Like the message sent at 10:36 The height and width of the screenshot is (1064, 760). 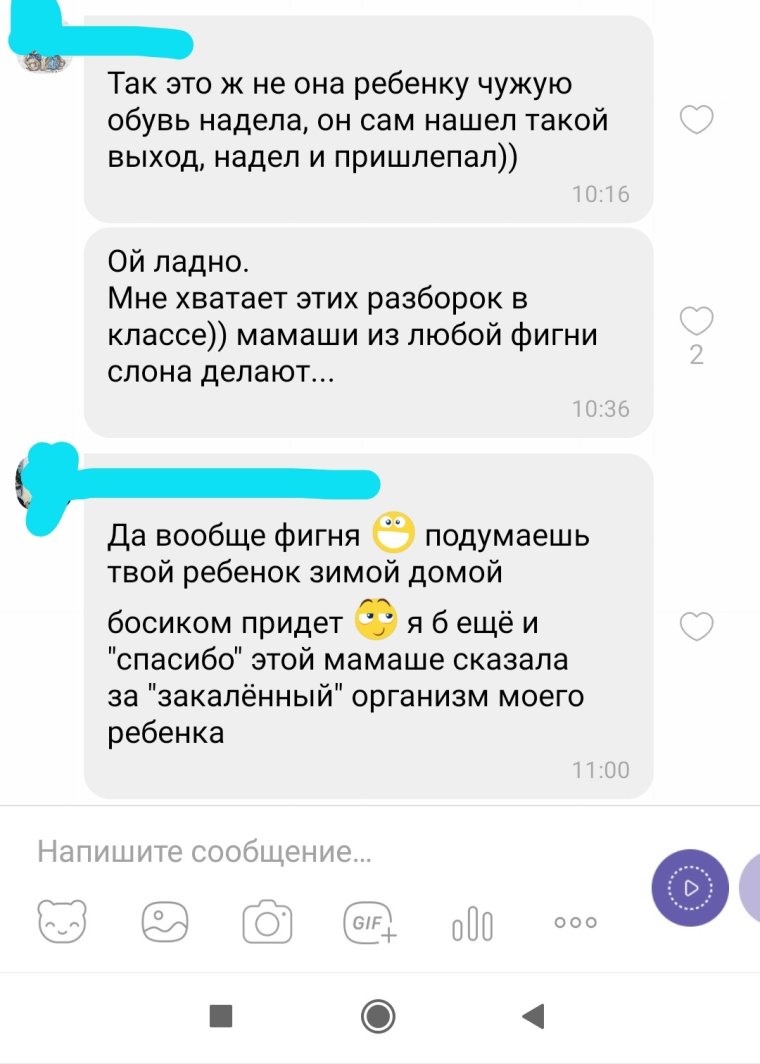[697, 321]
